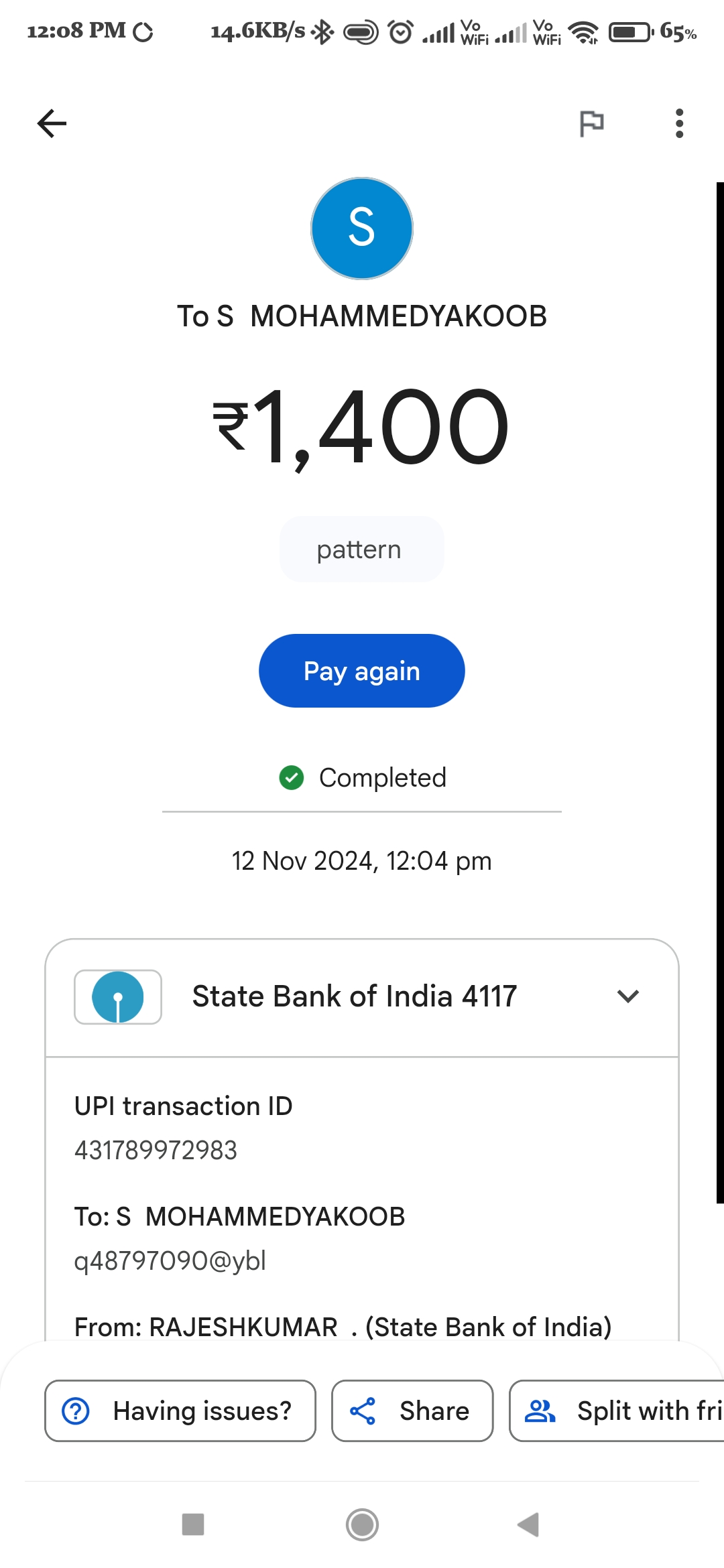This screenshot has height=1568, width=724.
Task: Tap the system home button
Action: pos(362,1524)
